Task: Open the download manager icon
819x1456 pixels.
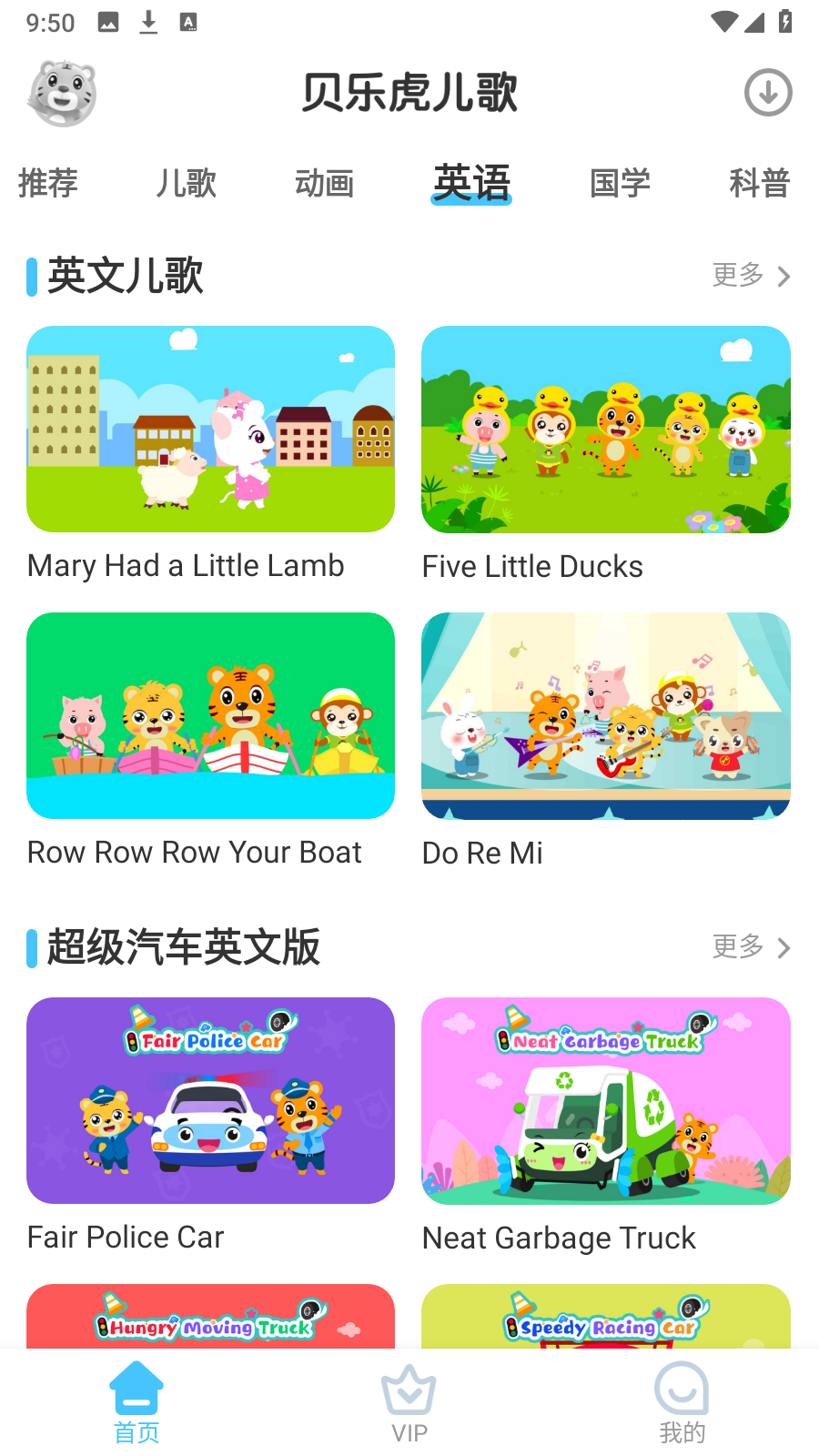Action: coord(768,93)
